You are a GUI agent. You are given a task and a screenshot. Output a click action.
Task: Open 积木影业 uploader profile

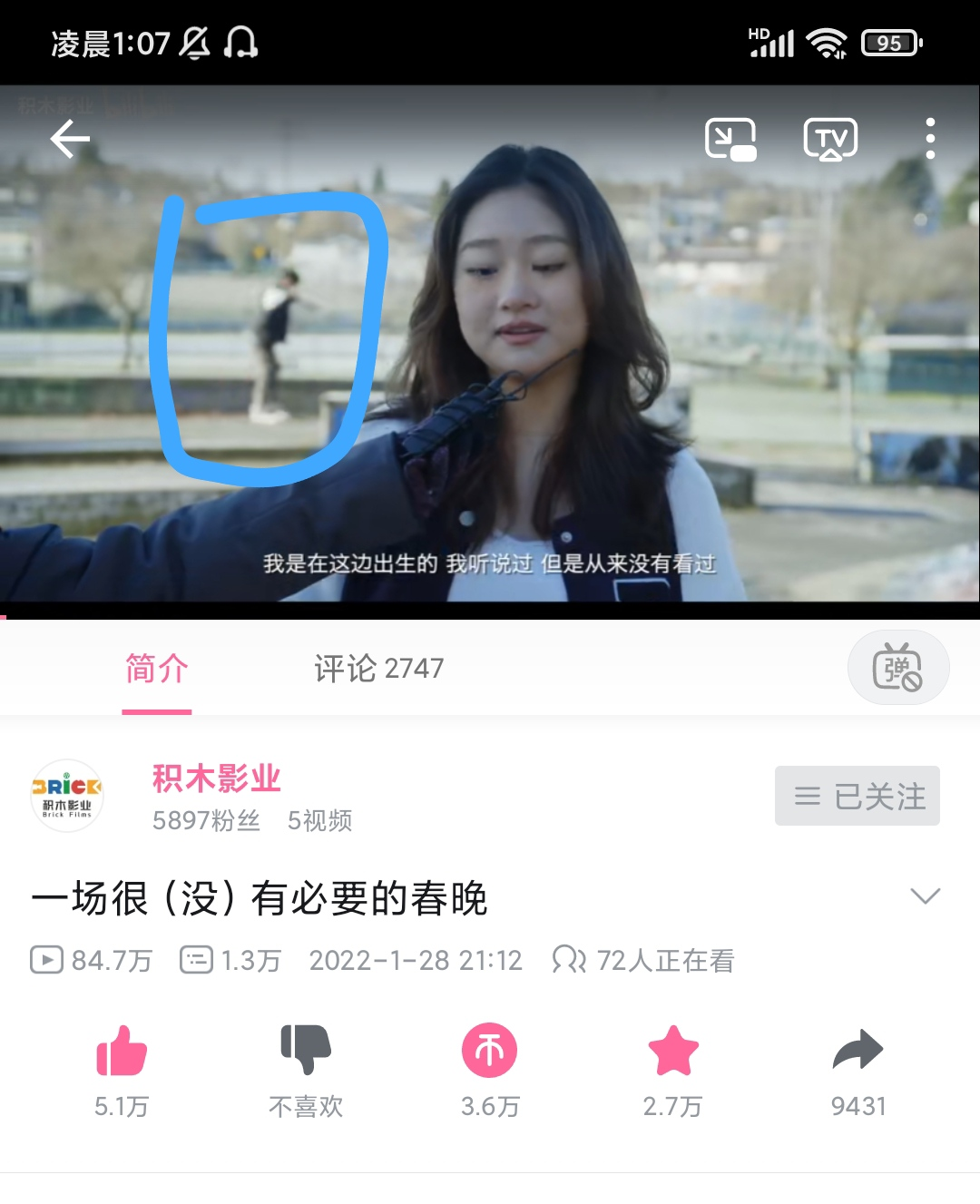click(x=216, y=778)
